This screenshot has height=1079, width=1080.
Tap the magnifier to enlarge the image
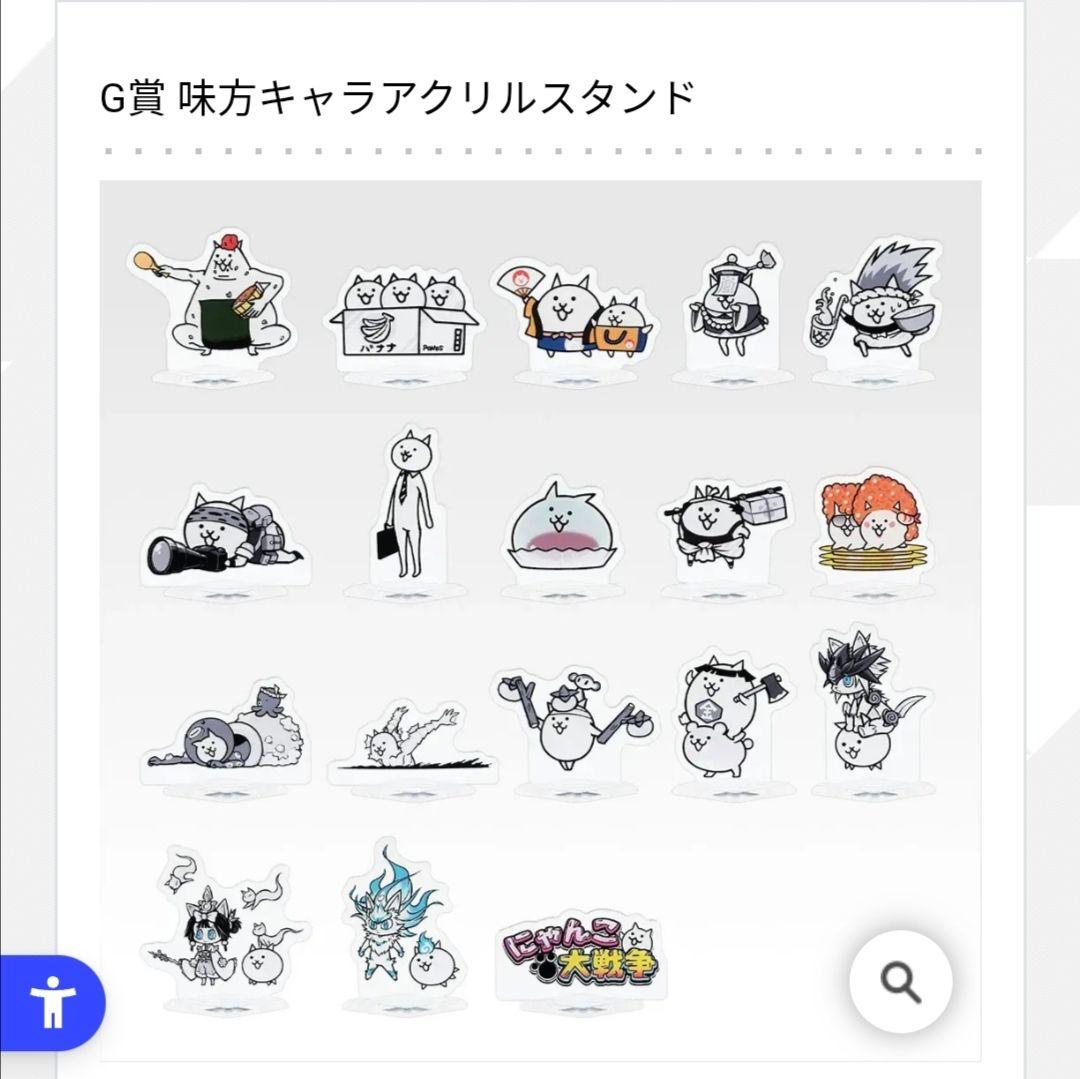pos(900,983)
